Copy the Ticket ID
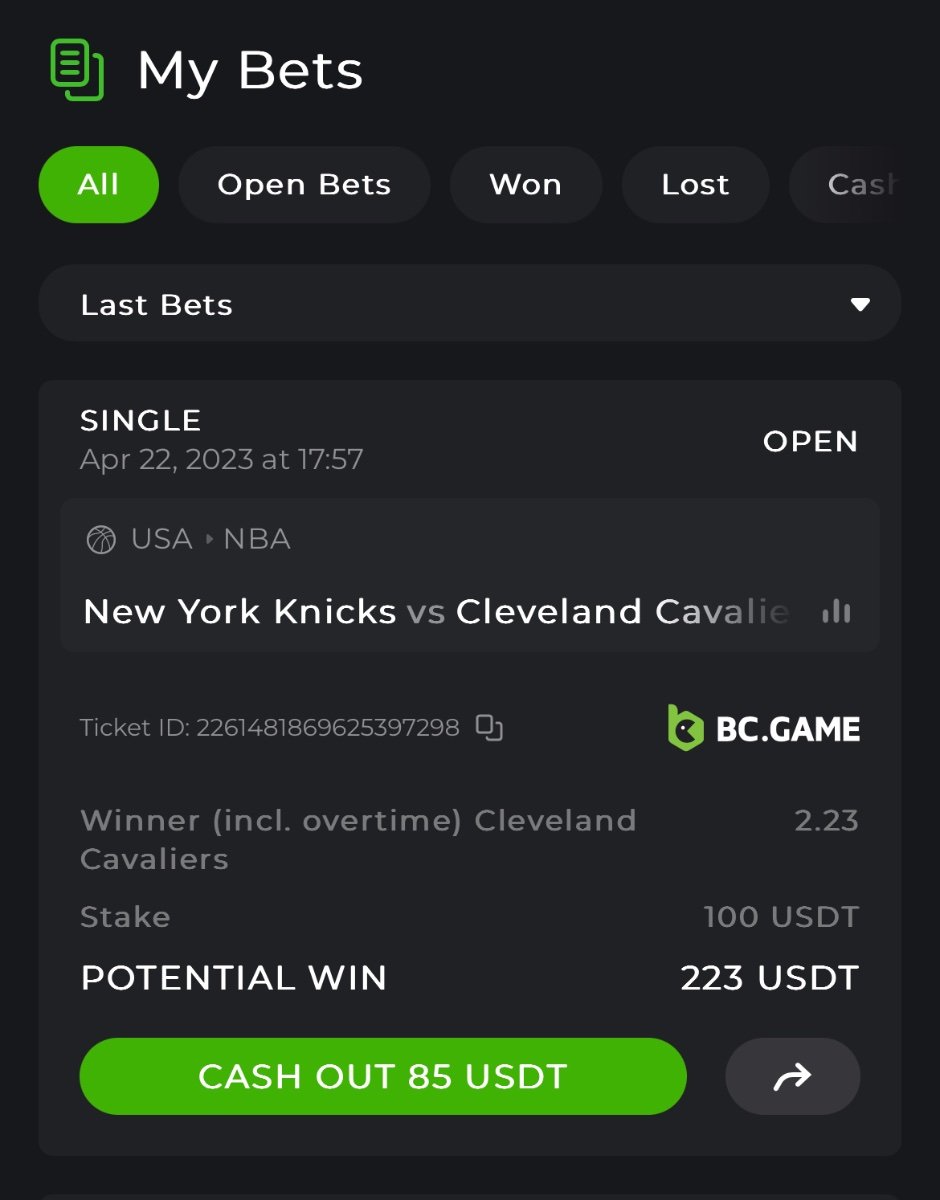 click(x=489, y=728)
